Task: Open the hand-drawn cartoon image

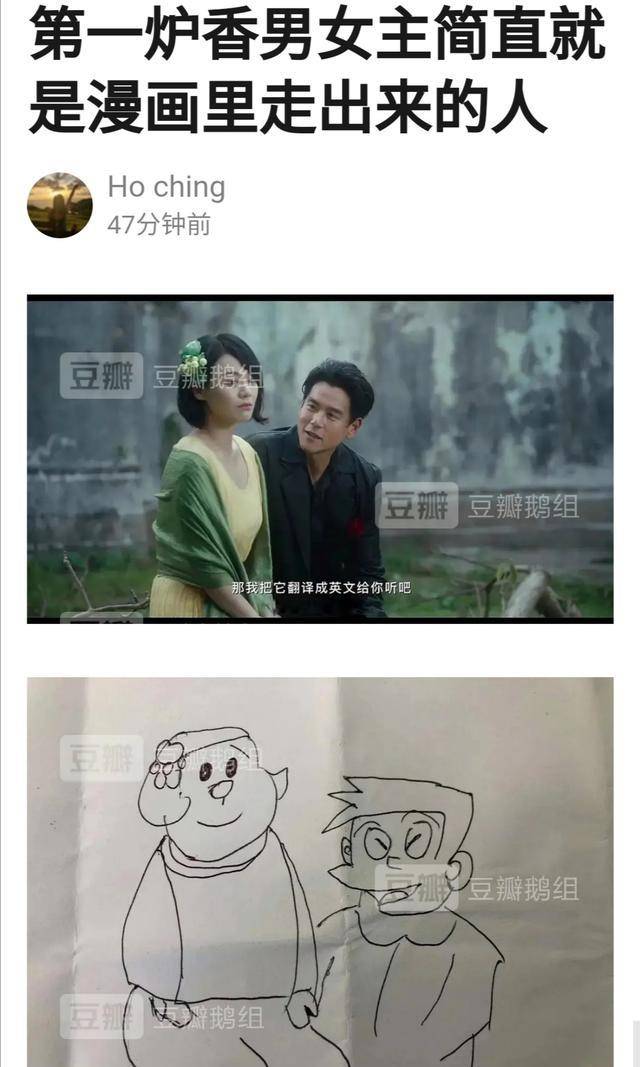Action: [320, 870]
